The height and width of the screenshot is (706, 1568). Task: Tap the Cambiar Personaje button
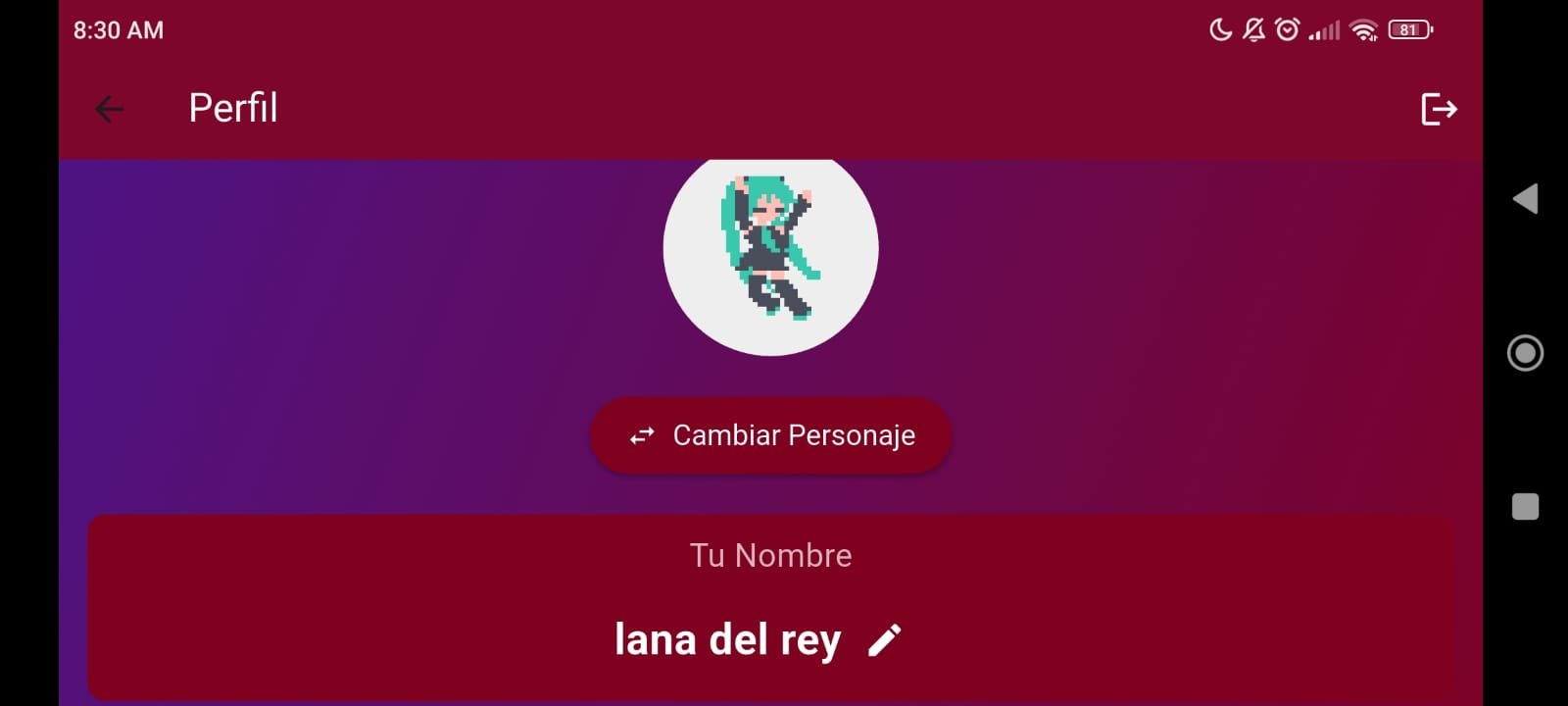770,435
